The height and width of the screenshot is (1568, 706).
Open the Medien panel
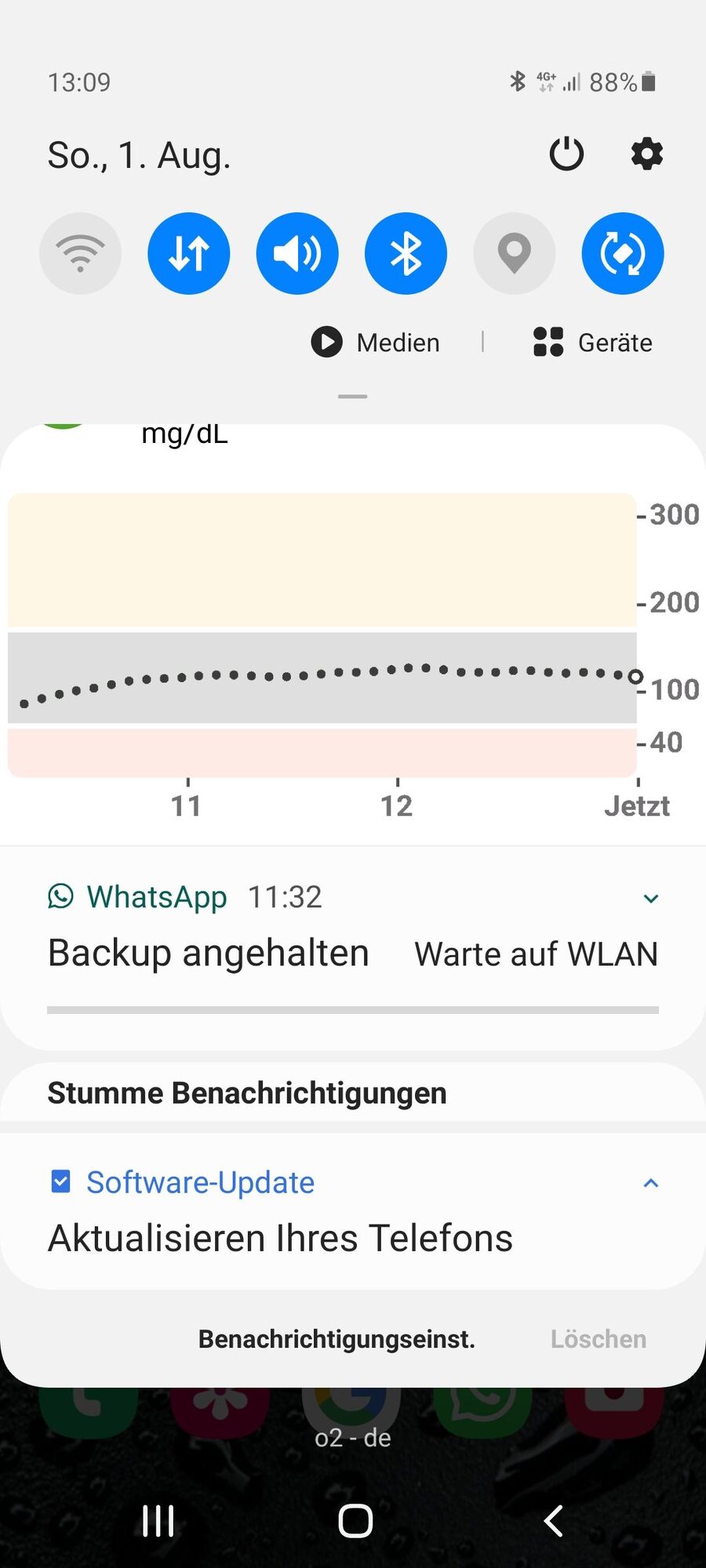376,343
